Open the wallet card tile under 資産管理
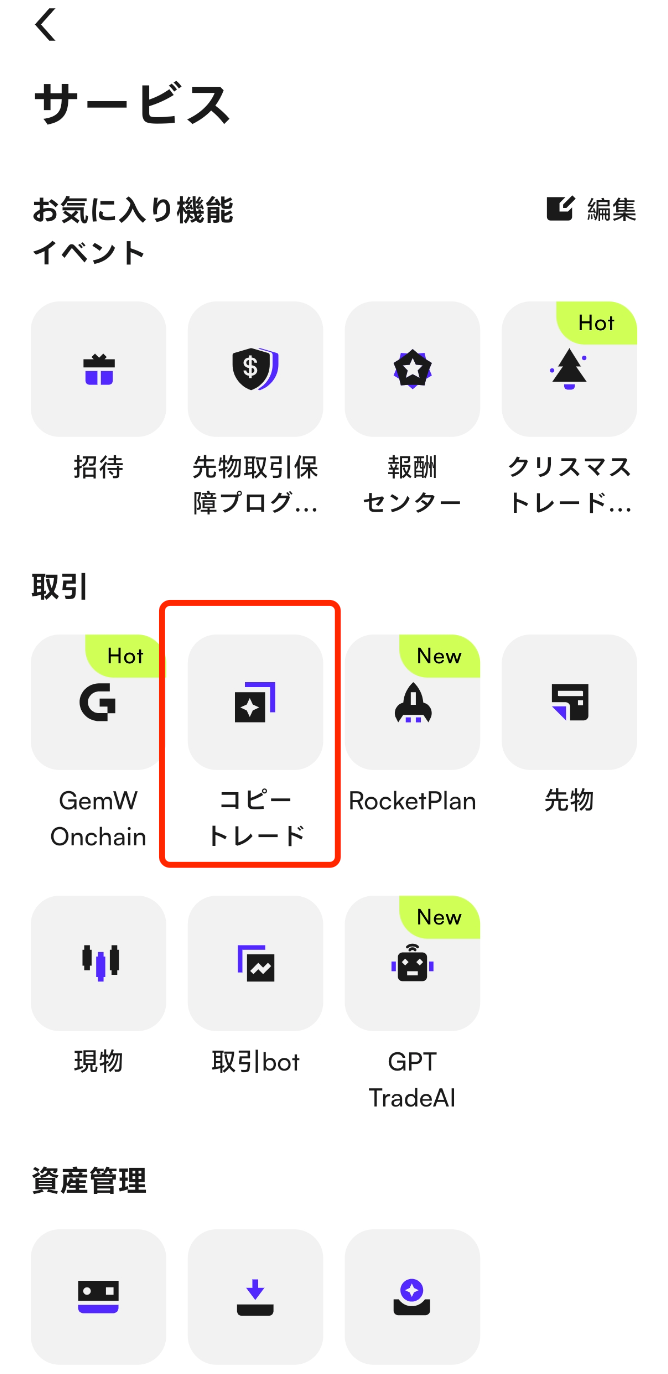The height and width of the screenshot is (1374, 668). point(98,1297)
